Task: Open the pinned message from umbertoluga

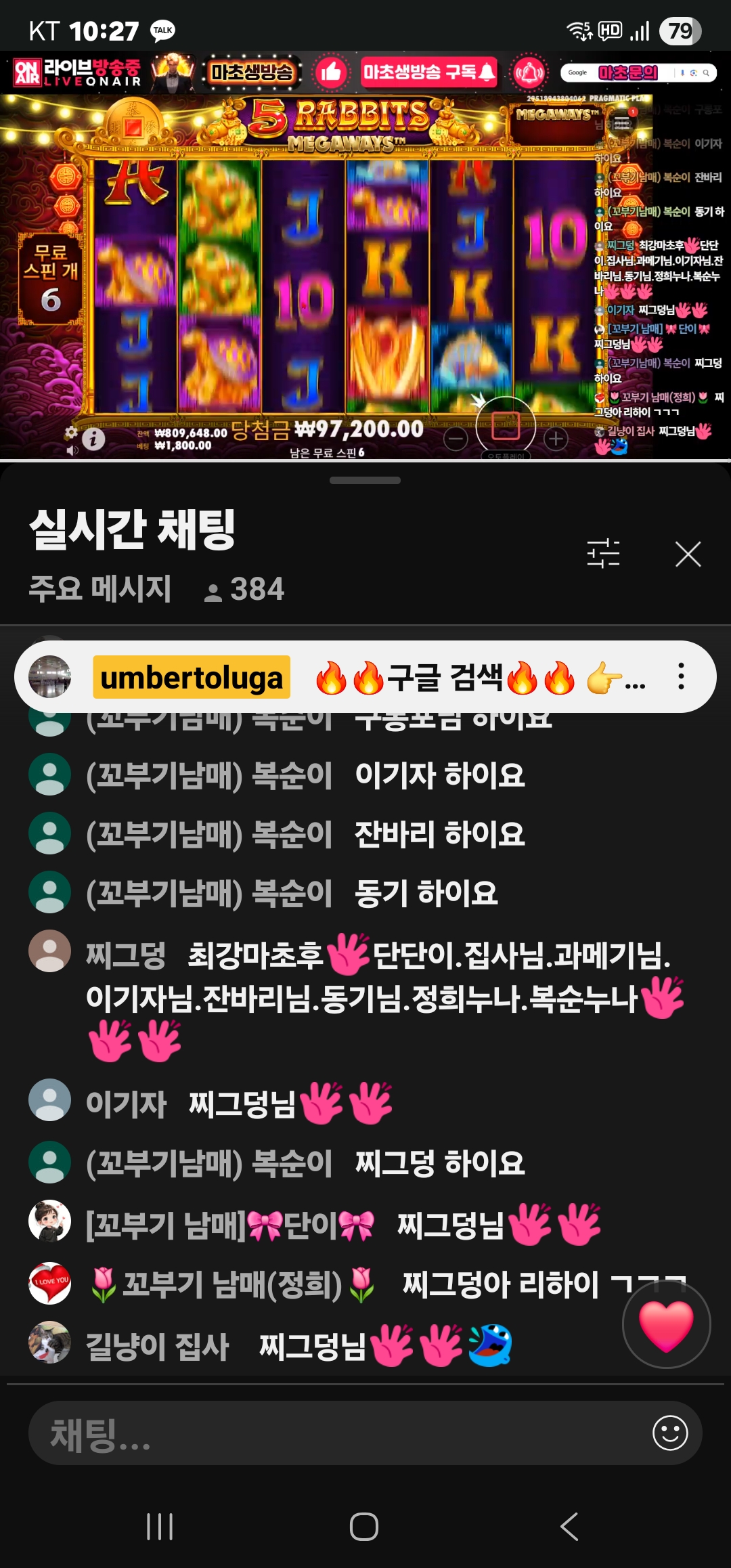Action: pyautogui.click(x=365, y=677)
